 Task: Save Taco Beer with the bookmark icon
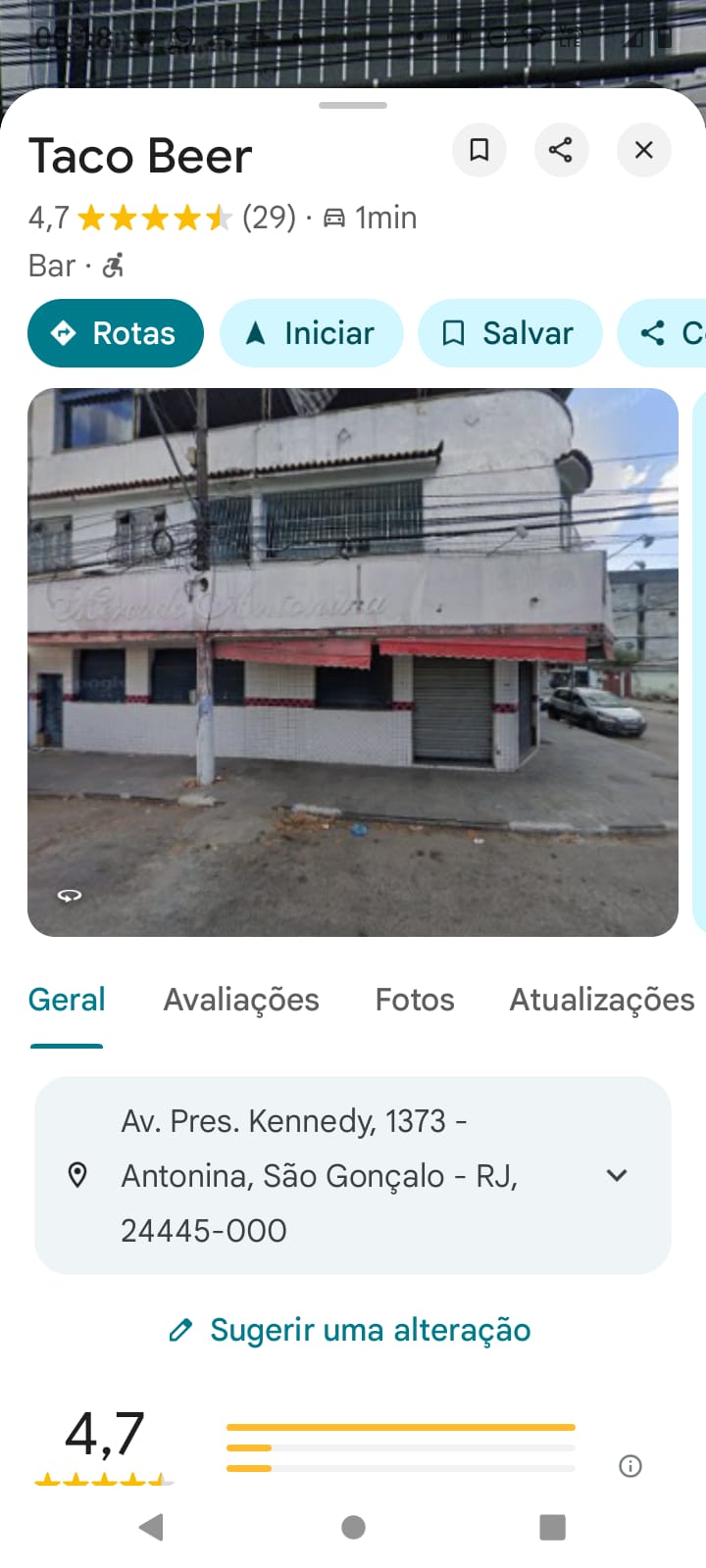(479, 150)
